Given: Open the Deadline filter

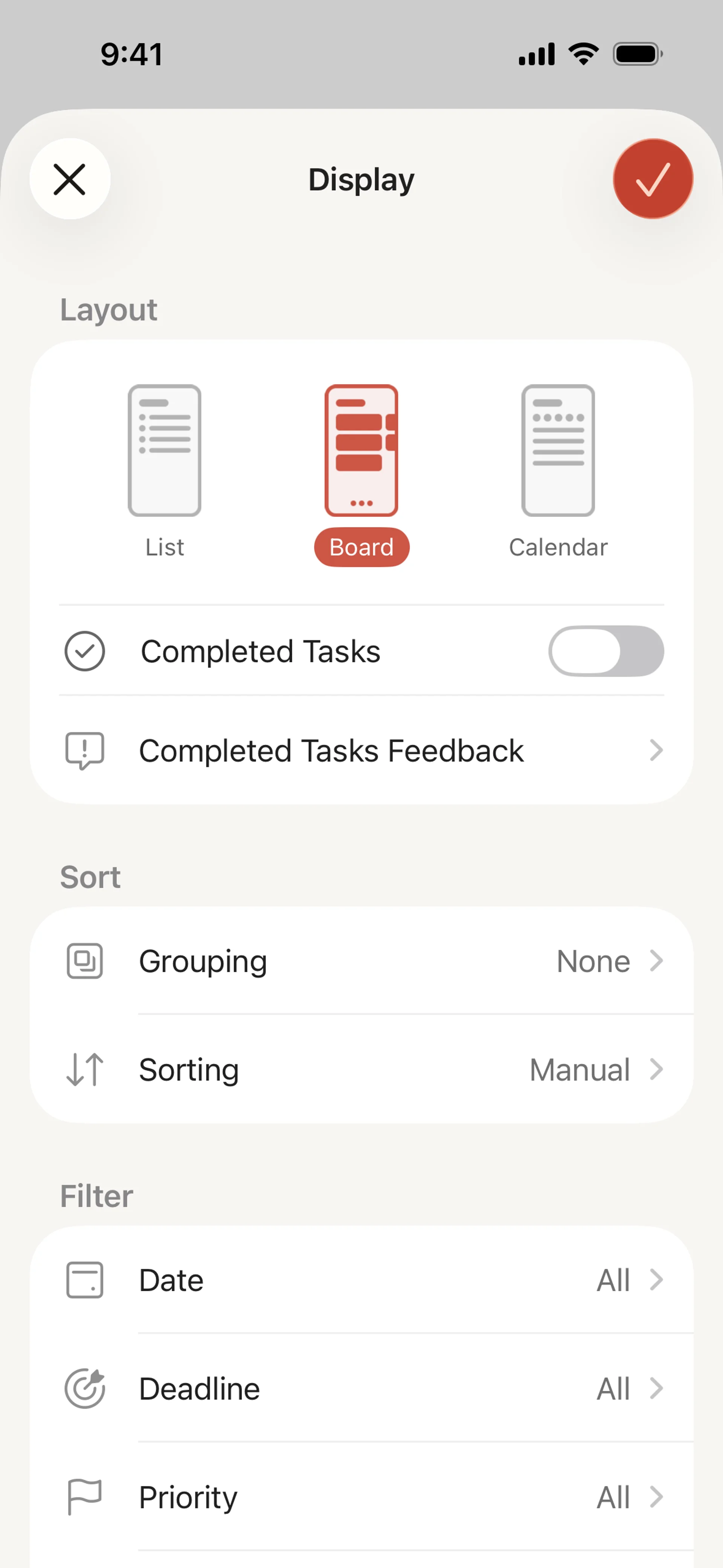Looking at the screenshot, I should coord(361,1388).
